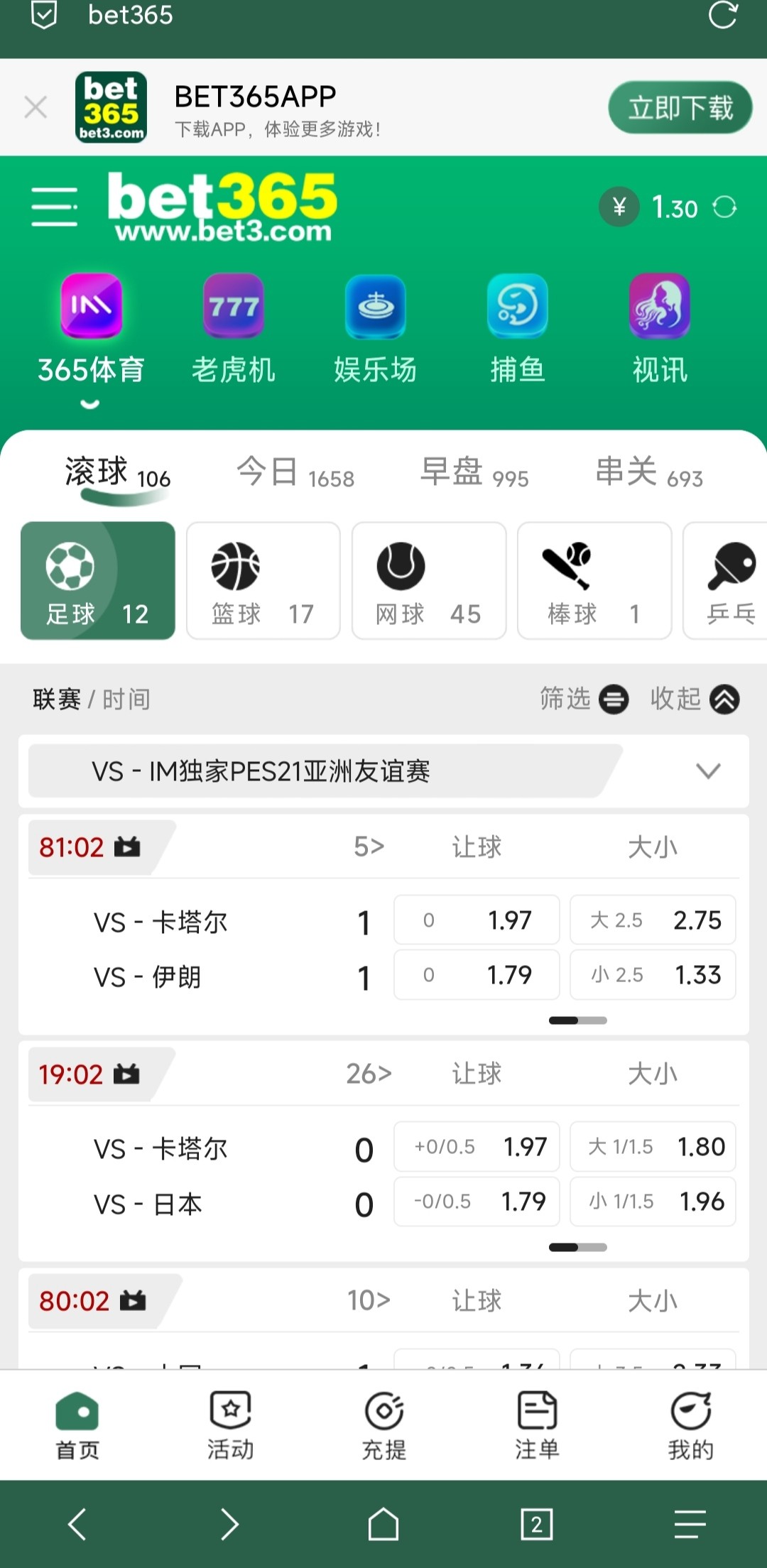Select the 篮球 basketball sport chip

click(263, 581)
